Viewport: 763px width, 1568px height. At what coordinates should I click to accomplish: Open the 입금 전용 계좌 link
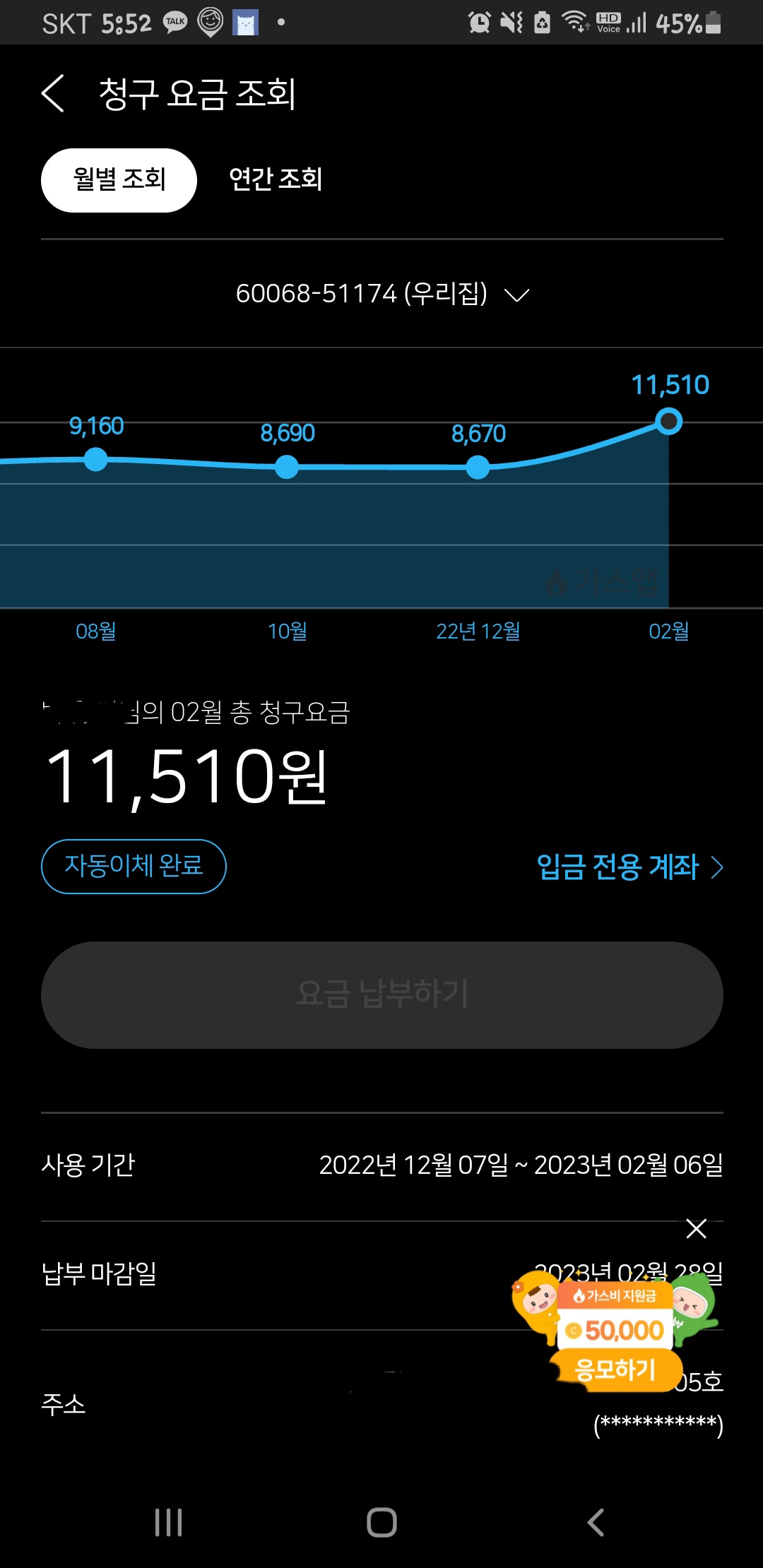629,867
